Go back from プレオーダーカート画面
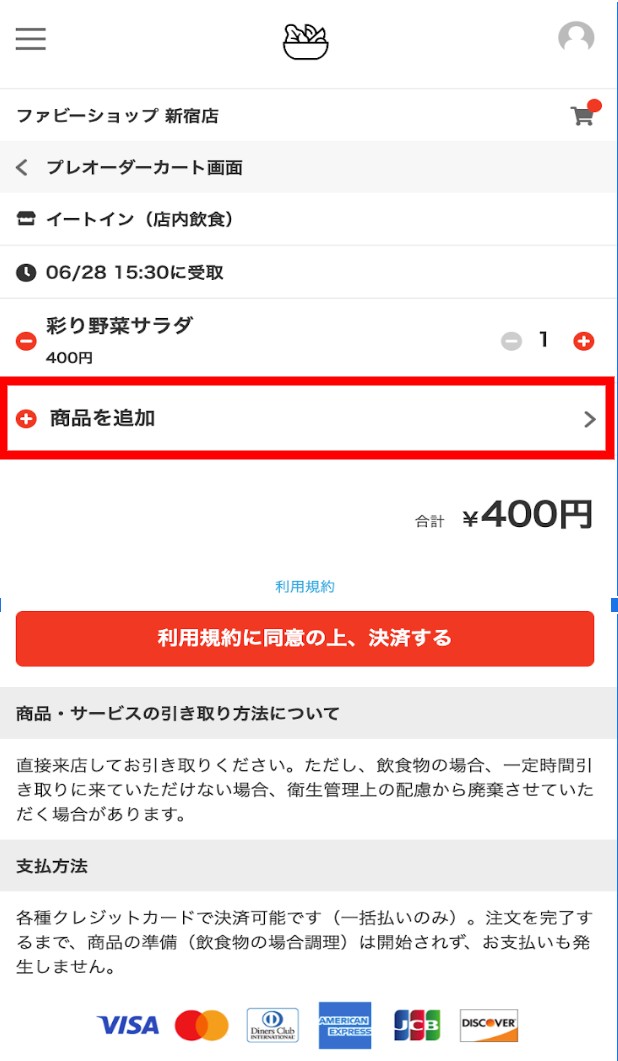Viewport: 618px width, 1061px height. 23,168
